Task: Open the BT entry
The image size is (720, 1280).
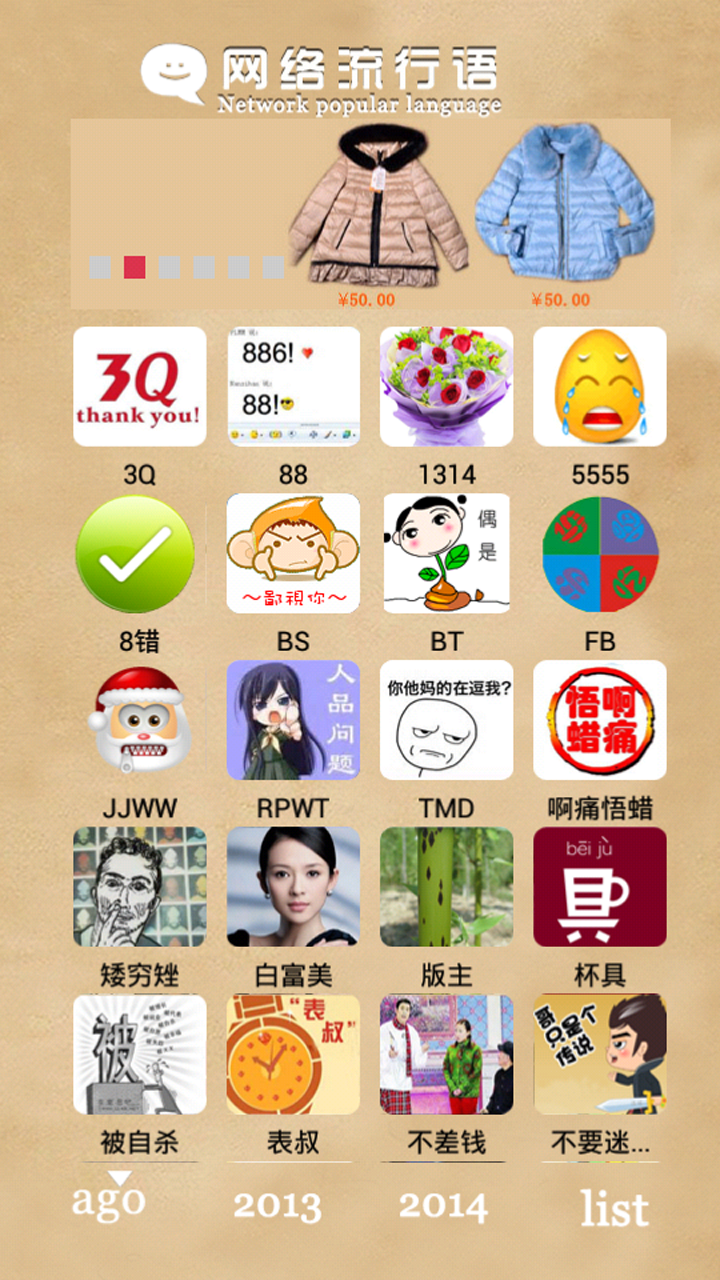Action: click(446, 553)
